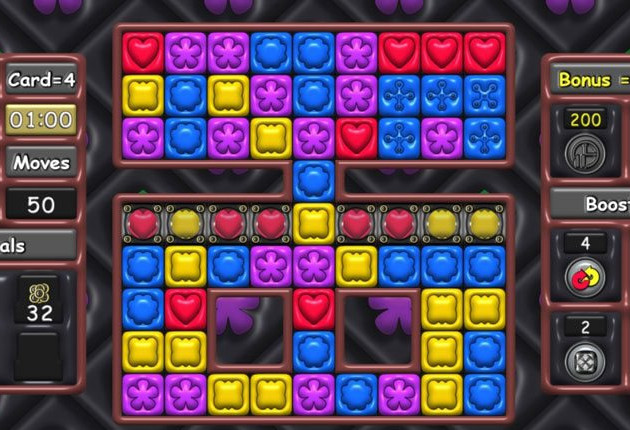Pop the red heart between the two holes
This screenshot has width=630, height=430.
tap(314, 308)
